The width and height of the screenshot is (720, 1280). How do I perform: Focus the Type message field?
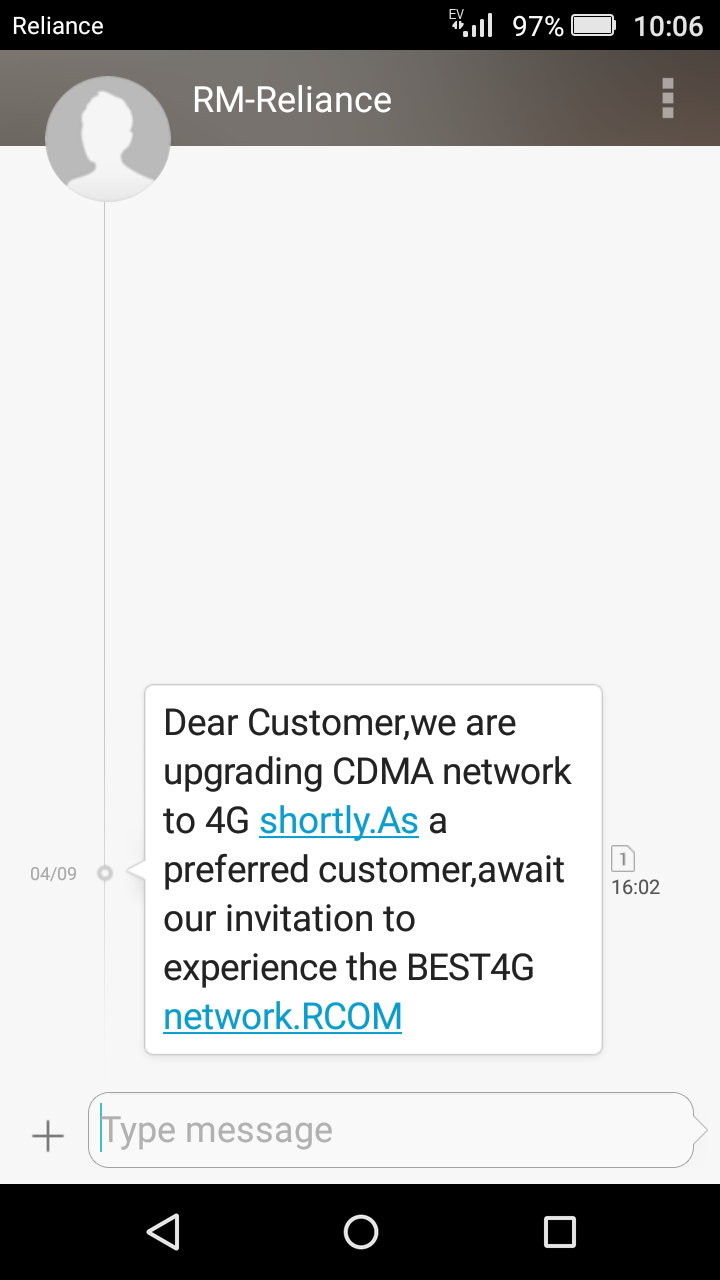(x=392, y=1130)
